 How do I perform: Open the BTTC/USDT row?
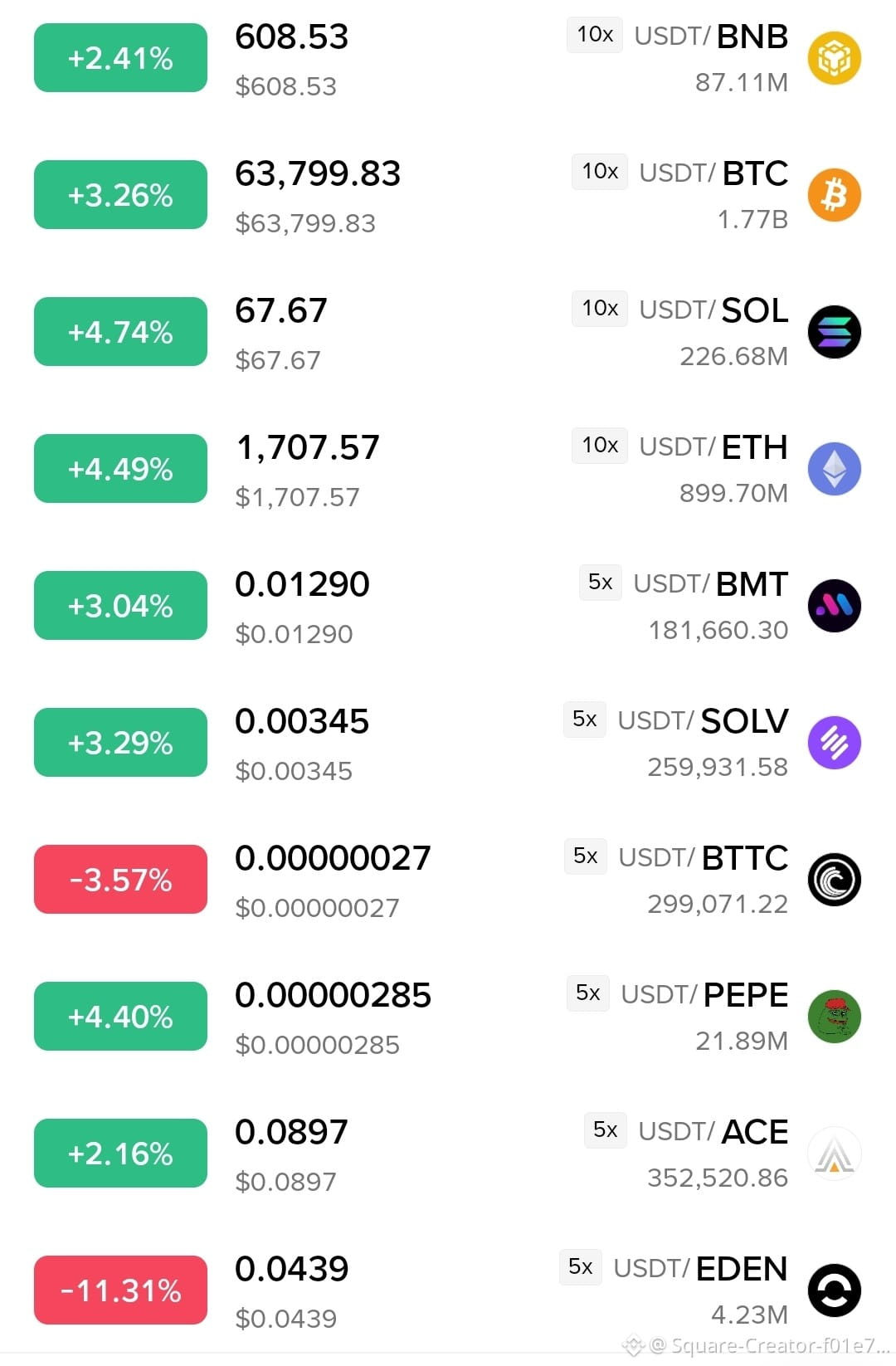click(x=448, y=880)
